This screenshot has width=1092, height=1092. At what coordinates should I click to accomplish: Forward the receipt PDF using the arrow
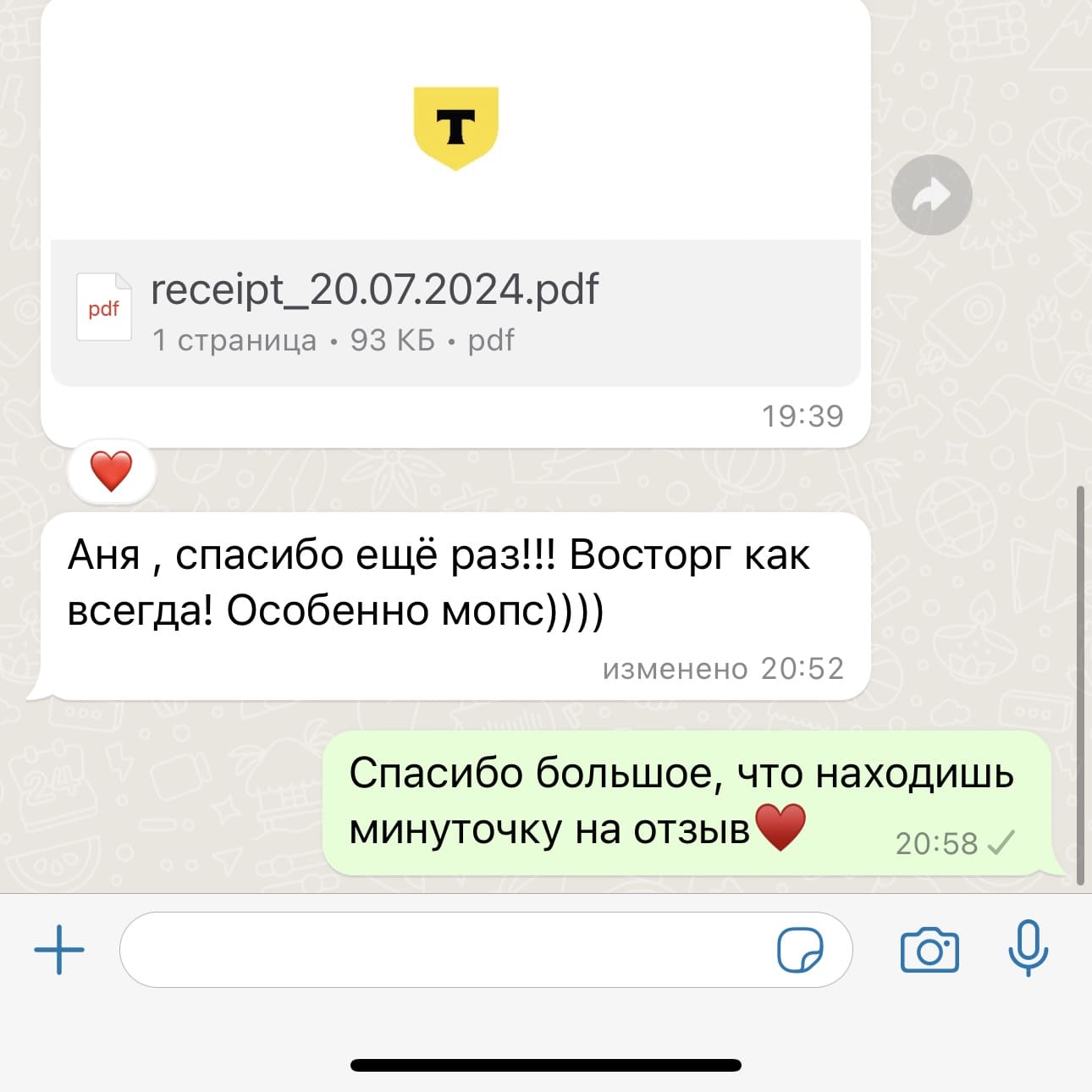click(x=931, y=196)
